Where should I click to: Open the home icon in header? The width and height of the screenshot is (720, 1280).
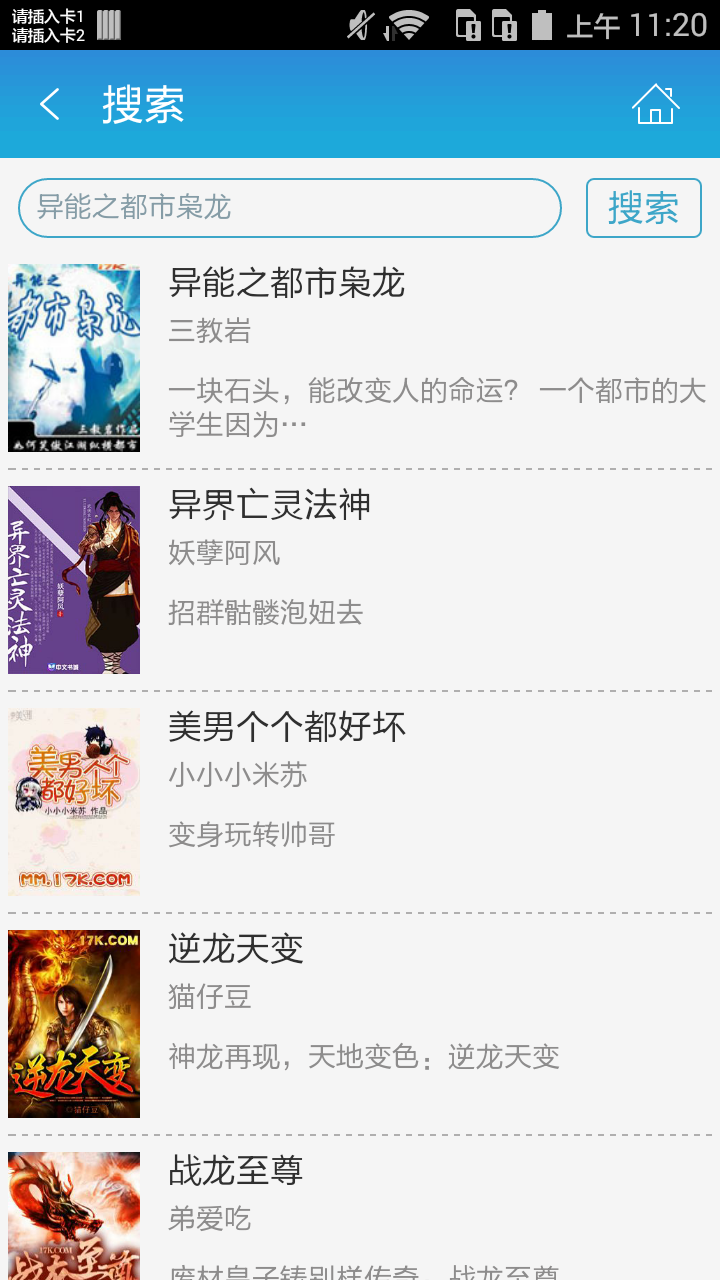click(655, 104)
